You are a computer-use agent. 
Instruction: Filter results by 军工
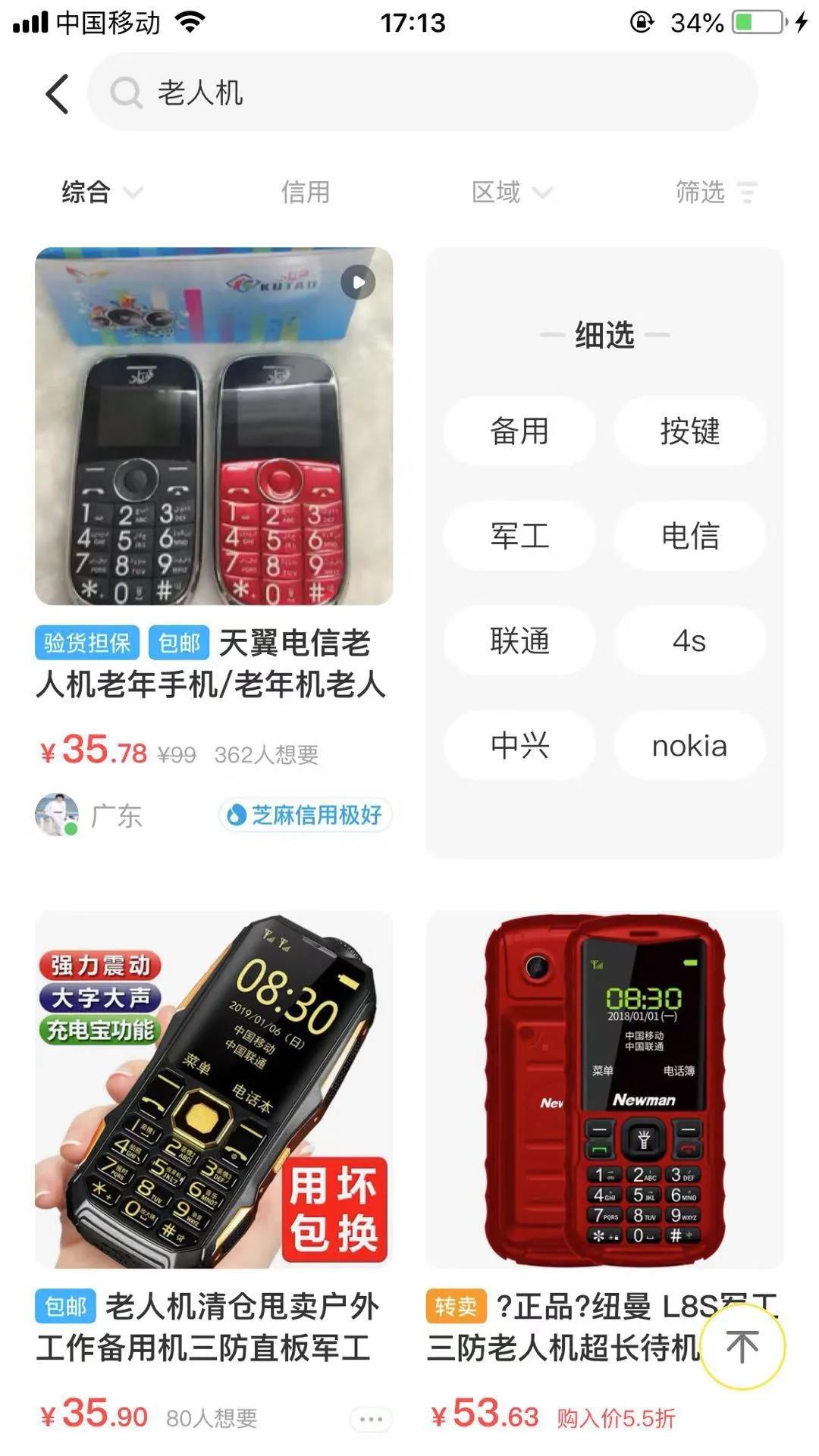point(519,536)
